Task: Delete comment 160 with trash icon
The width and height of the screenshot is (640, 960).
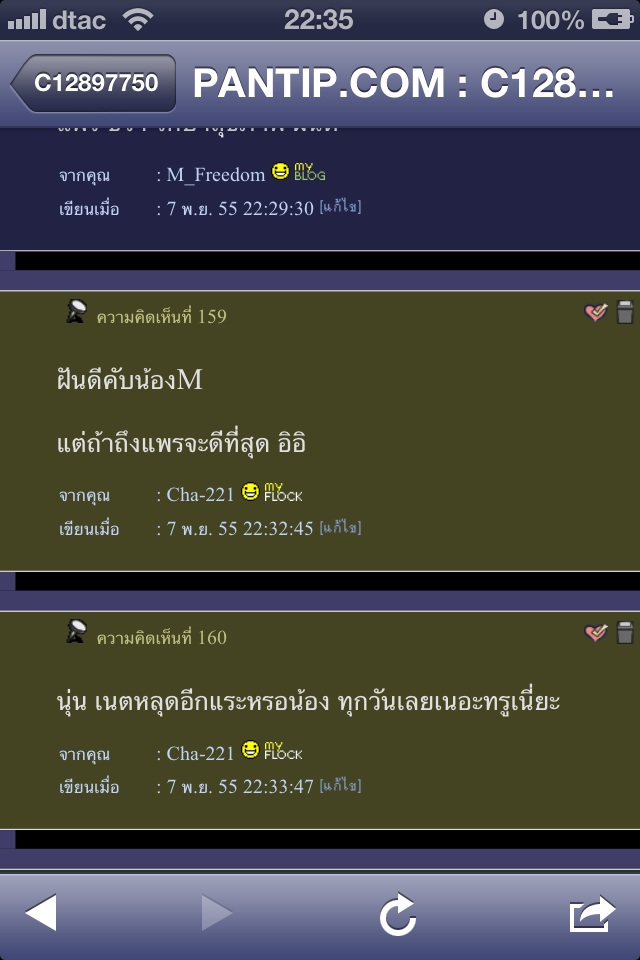Action: 625,632
